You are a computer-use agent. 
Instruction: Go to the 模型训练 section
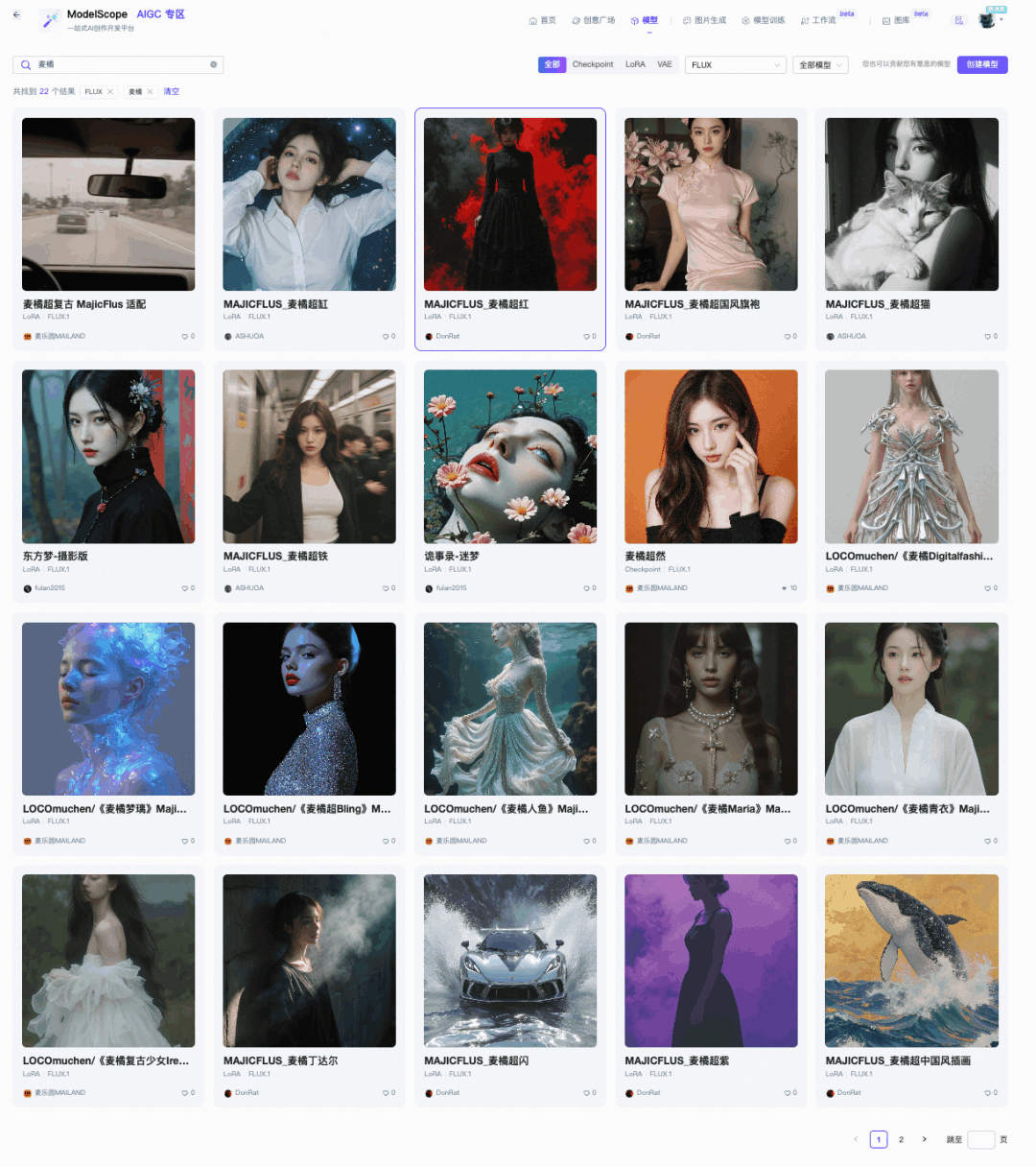click(764, 20)
